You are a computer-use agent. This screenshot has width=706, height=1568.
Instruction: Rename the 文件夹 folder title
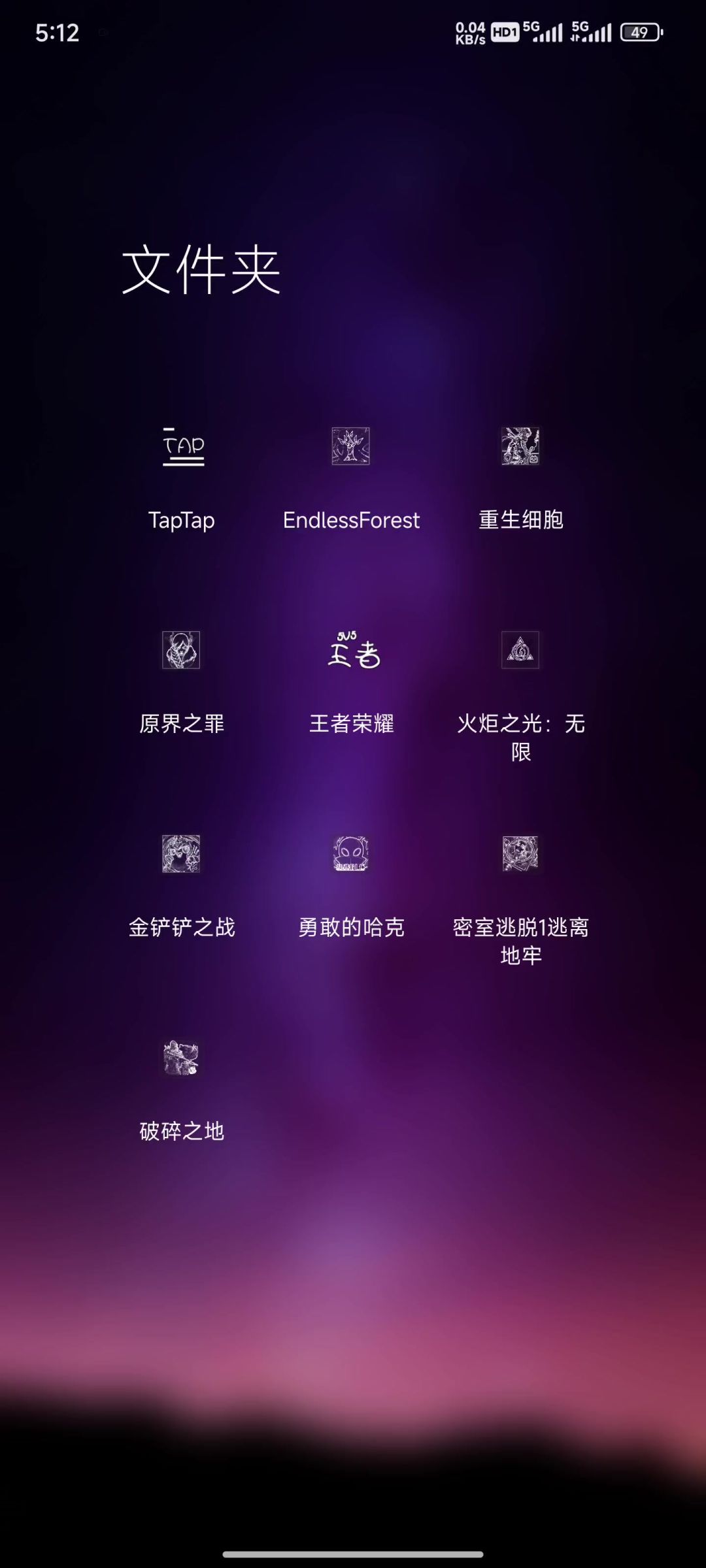pyautogui.click(x=201, y=270)
